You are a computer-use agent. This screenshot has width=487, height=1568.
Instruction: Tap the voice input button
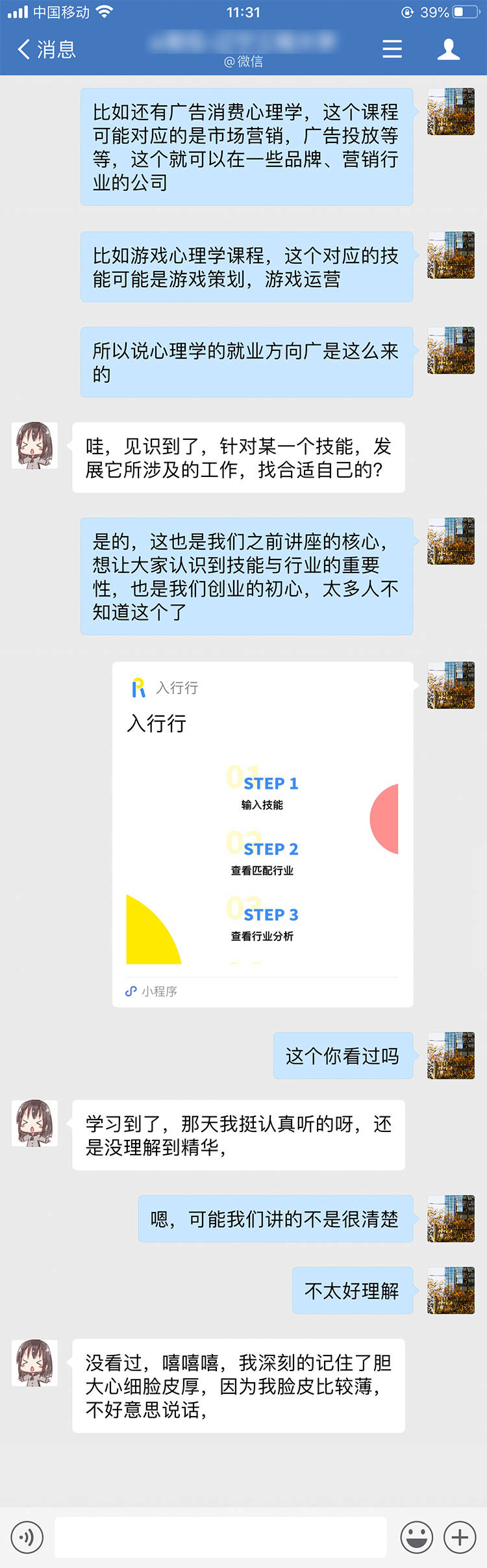pyautogui.click(x=27, y=1537)
